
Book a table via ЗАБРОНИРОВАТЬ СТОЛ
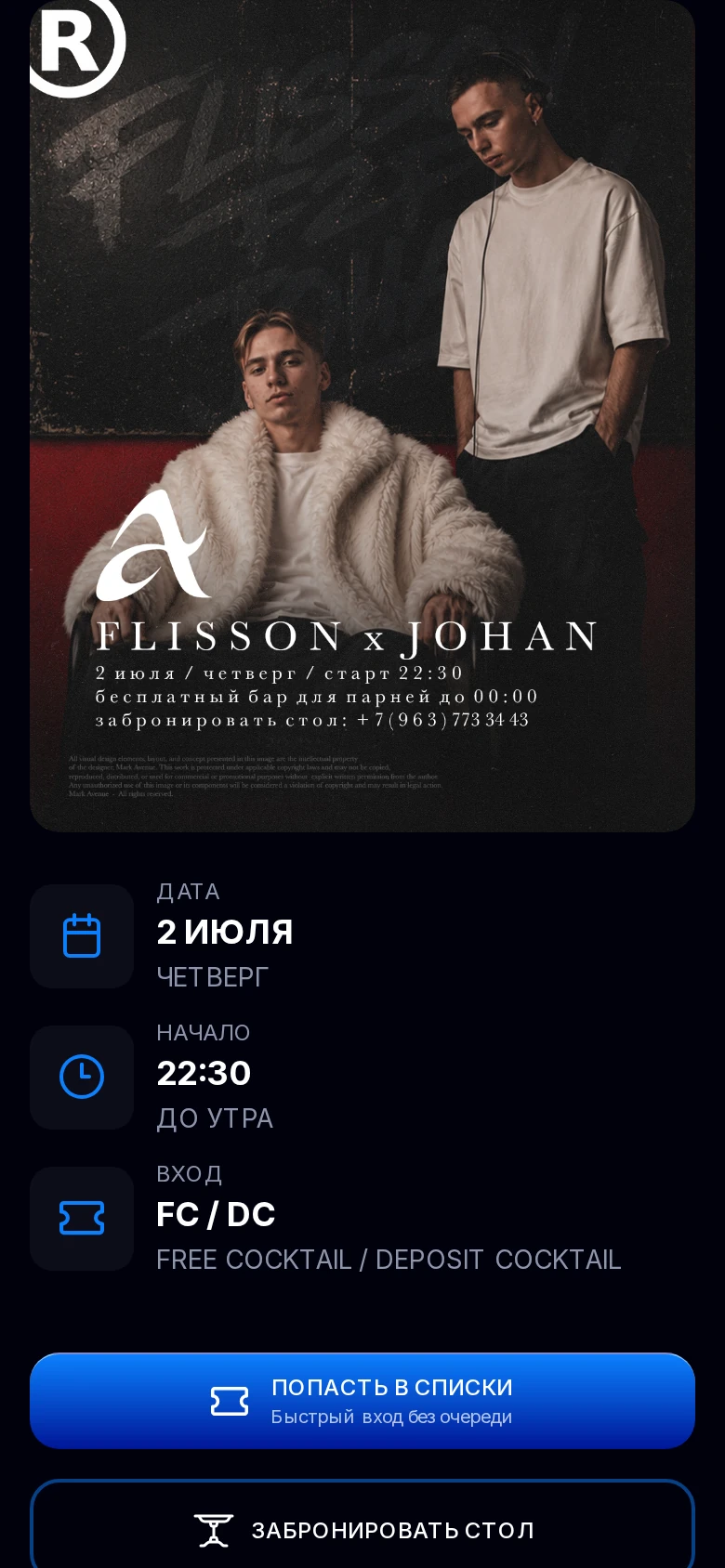[x=362, y=1525]
